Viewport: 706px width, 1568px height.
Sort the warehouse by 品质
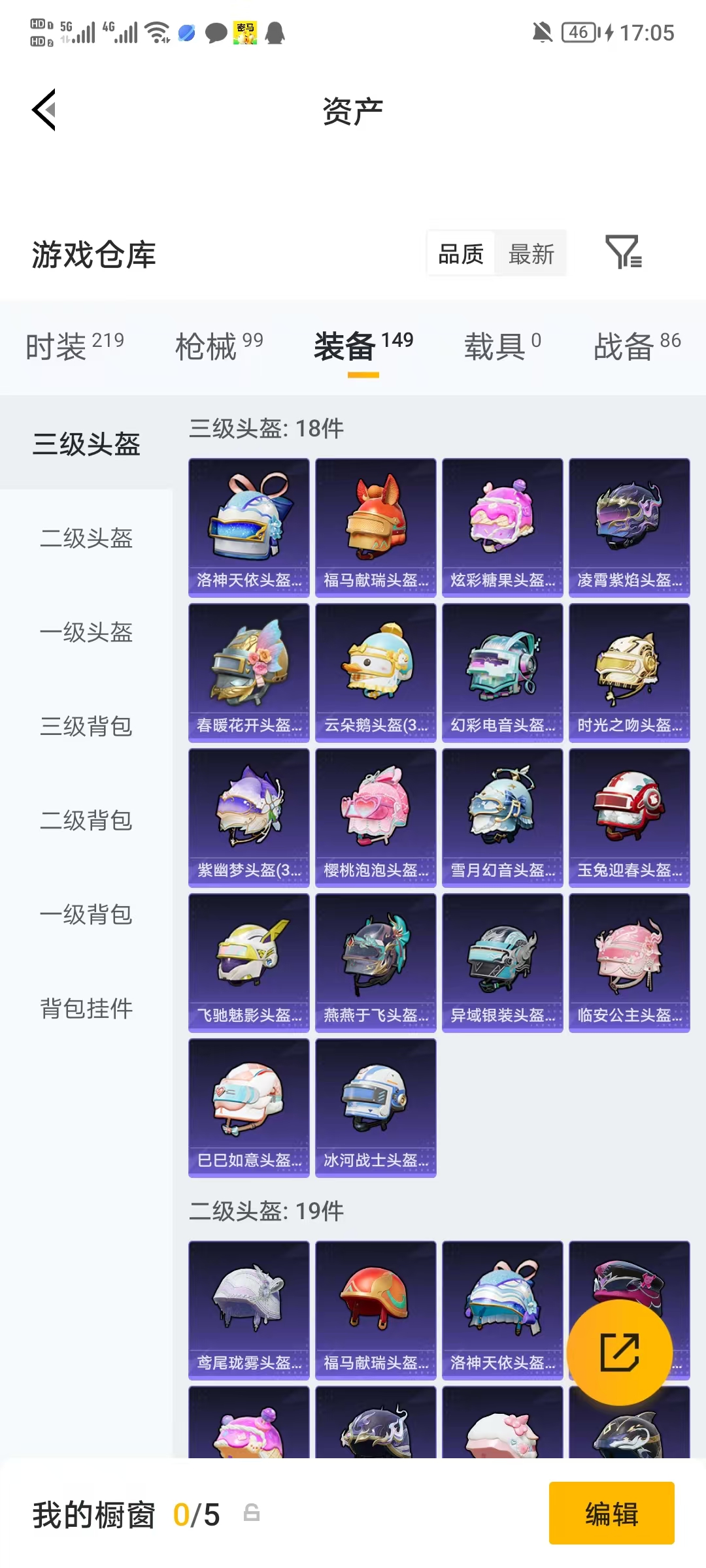click(461, 253)
